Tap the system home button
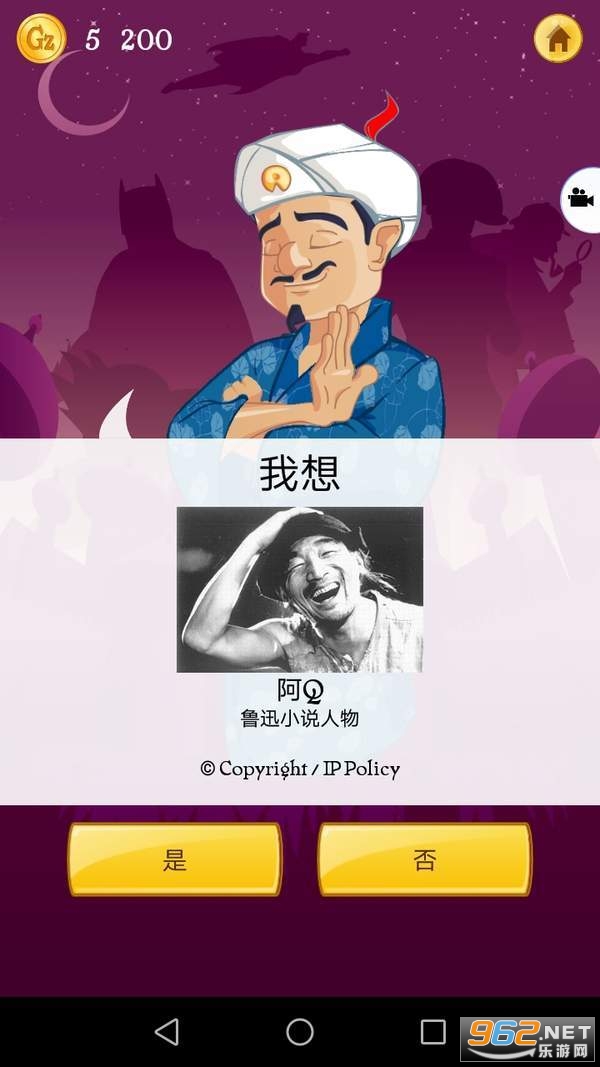This screenshot has width=600, height=1067. pos(300,1031)
